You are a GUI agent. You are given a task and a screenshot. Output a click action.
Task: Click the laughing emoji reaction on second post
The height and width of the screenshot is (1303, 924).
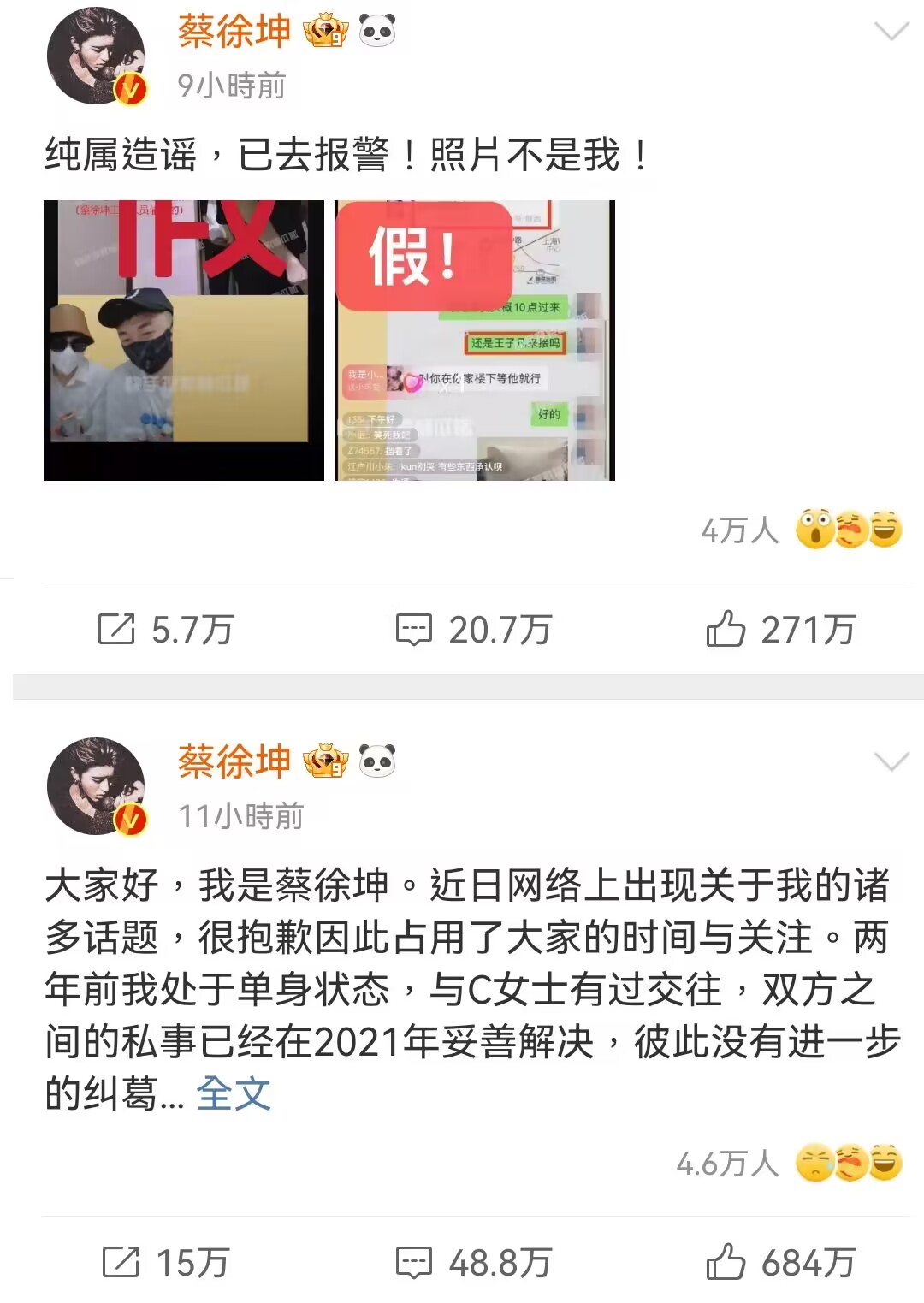[x=885, y=1162]
